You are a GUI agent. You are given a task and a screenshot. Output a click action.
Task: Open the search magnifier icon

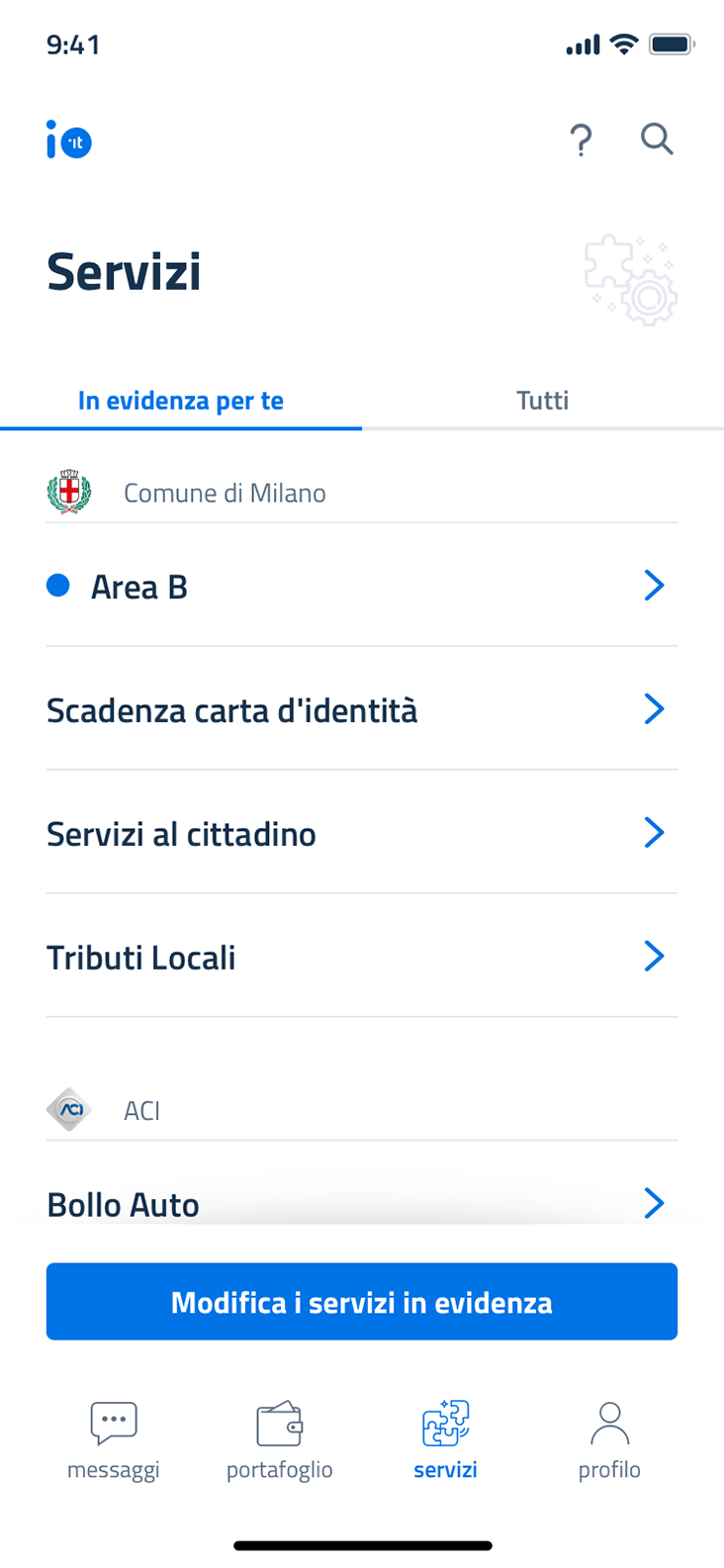(657, 139)
